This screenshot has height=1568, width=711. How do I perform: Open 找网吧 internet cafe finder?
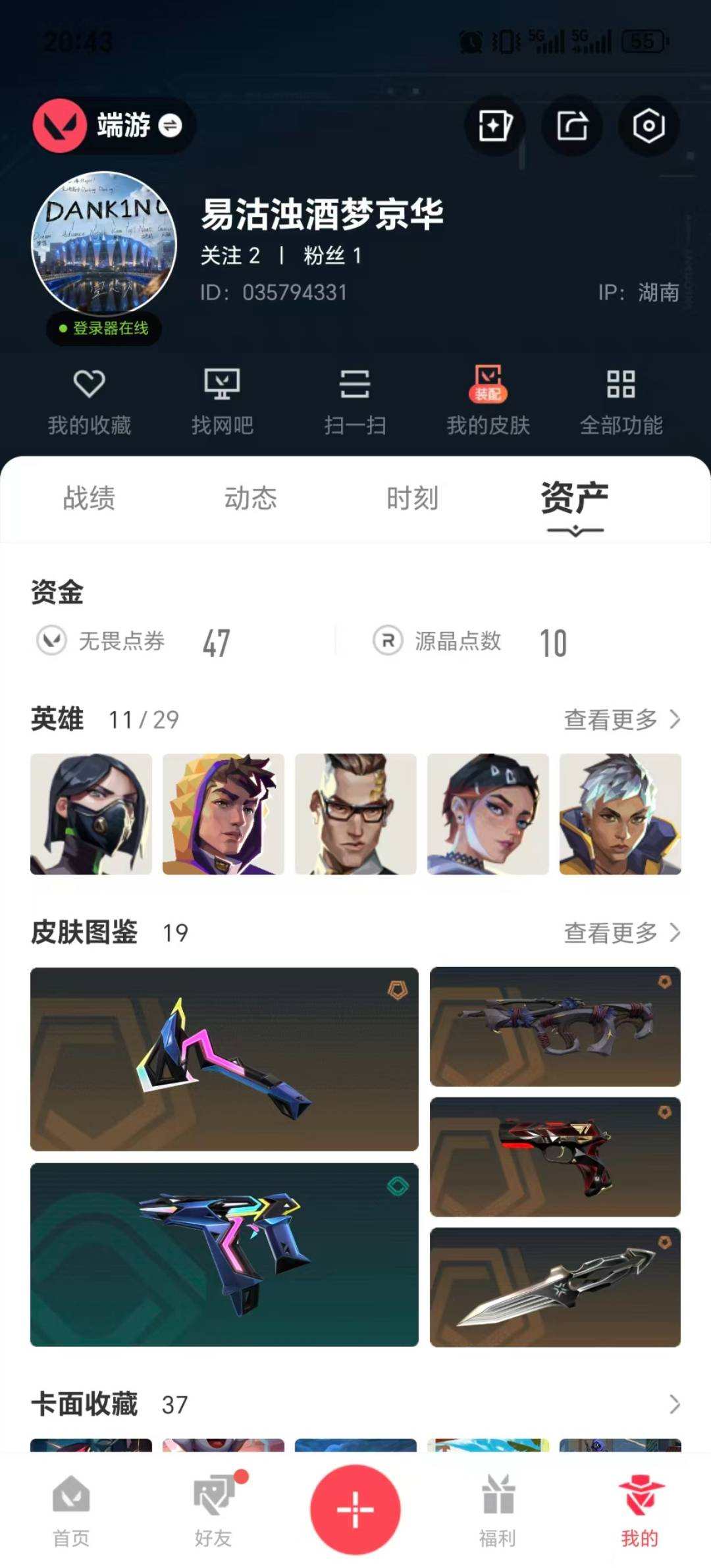tap(223, 400)
